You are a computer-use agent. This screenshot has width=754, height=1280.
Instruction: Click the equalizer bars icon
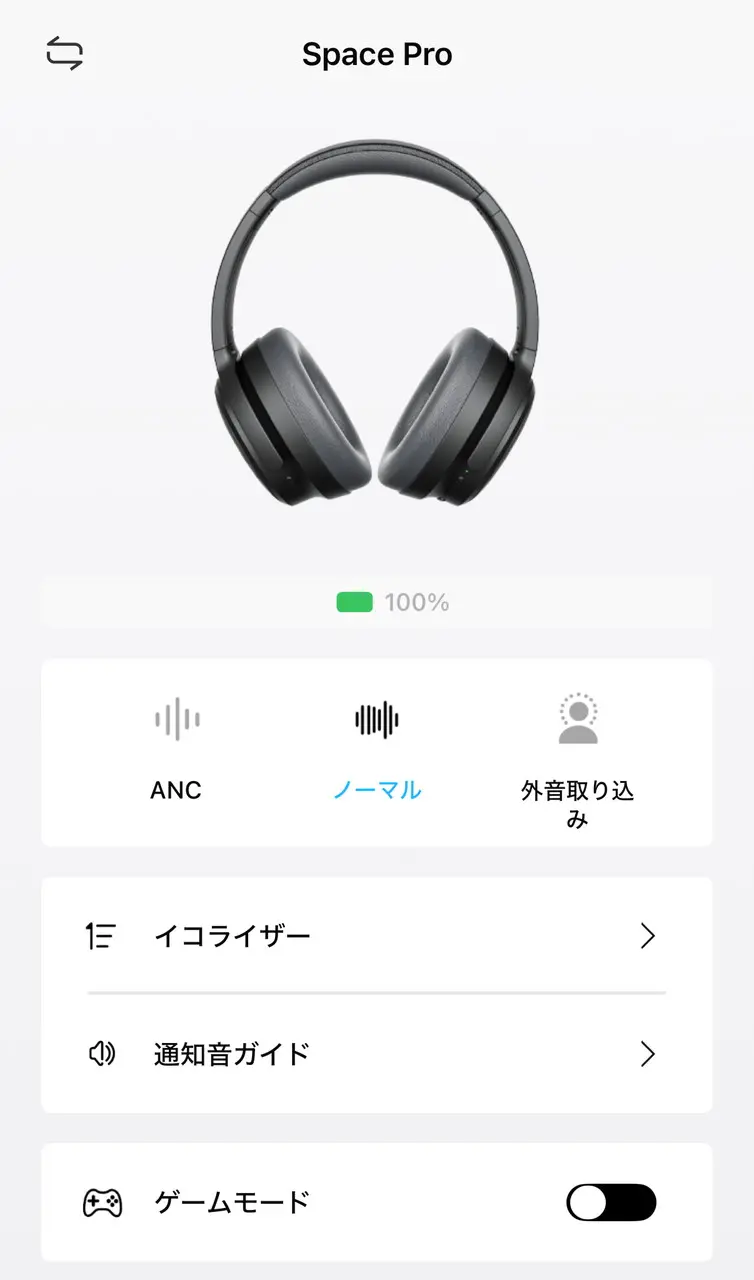tap(99, 936)
